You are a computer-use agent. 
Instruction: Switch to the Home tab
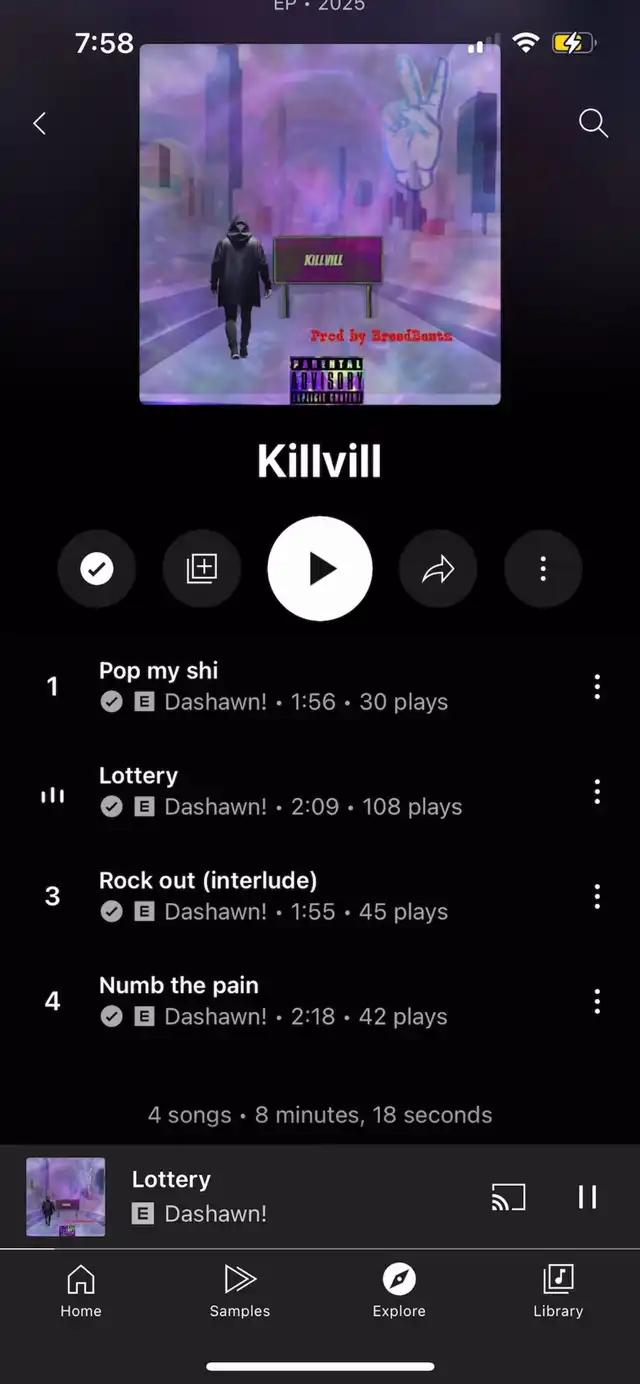81,1290
